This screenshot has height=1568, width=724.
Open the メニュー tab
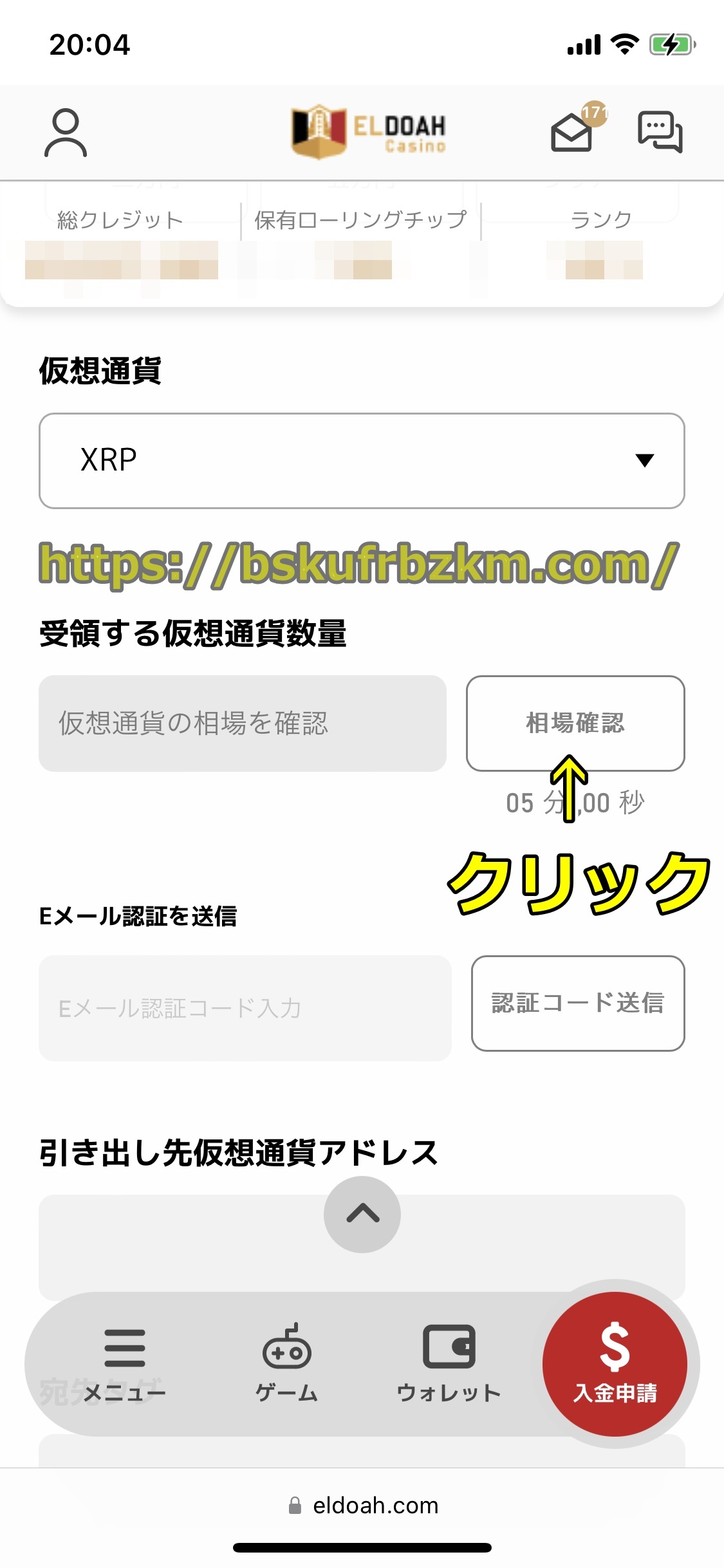[125, 1365]
